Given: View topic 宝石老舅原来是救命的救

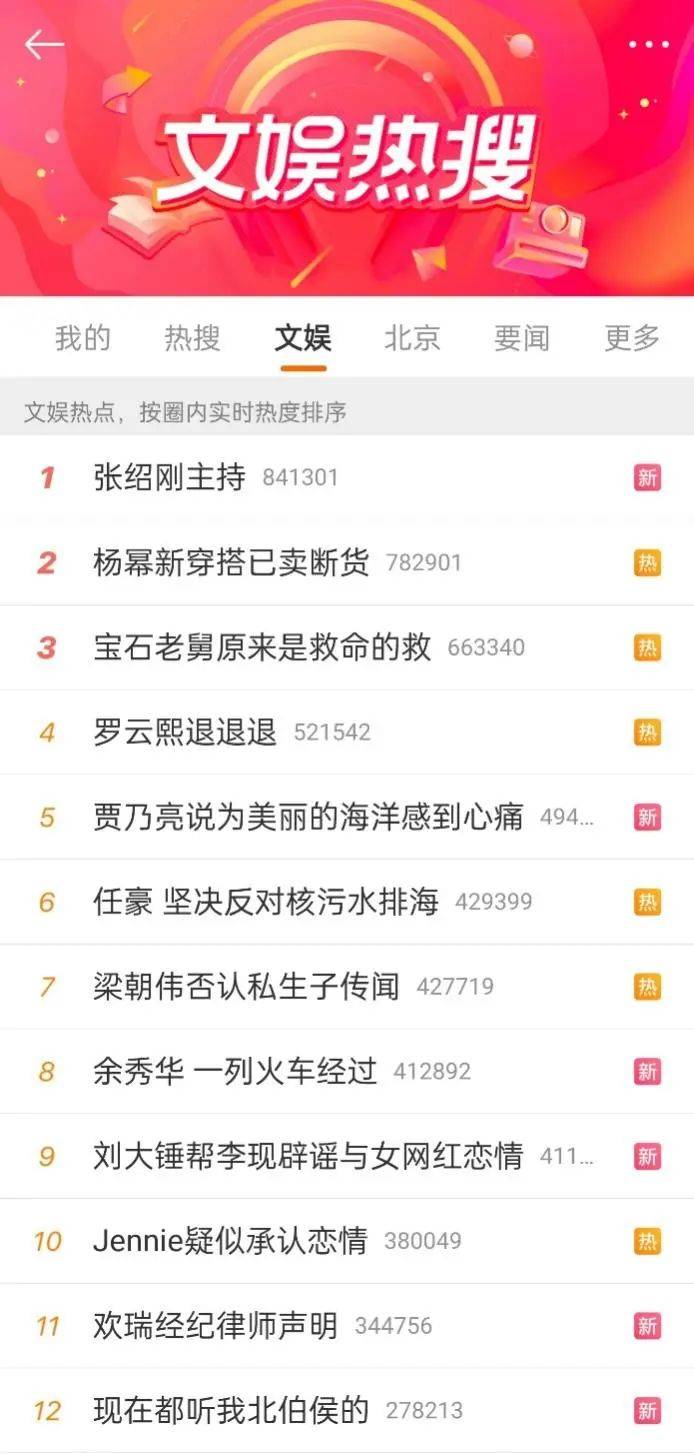Looking at the screenshot, I should coord(262,648).
